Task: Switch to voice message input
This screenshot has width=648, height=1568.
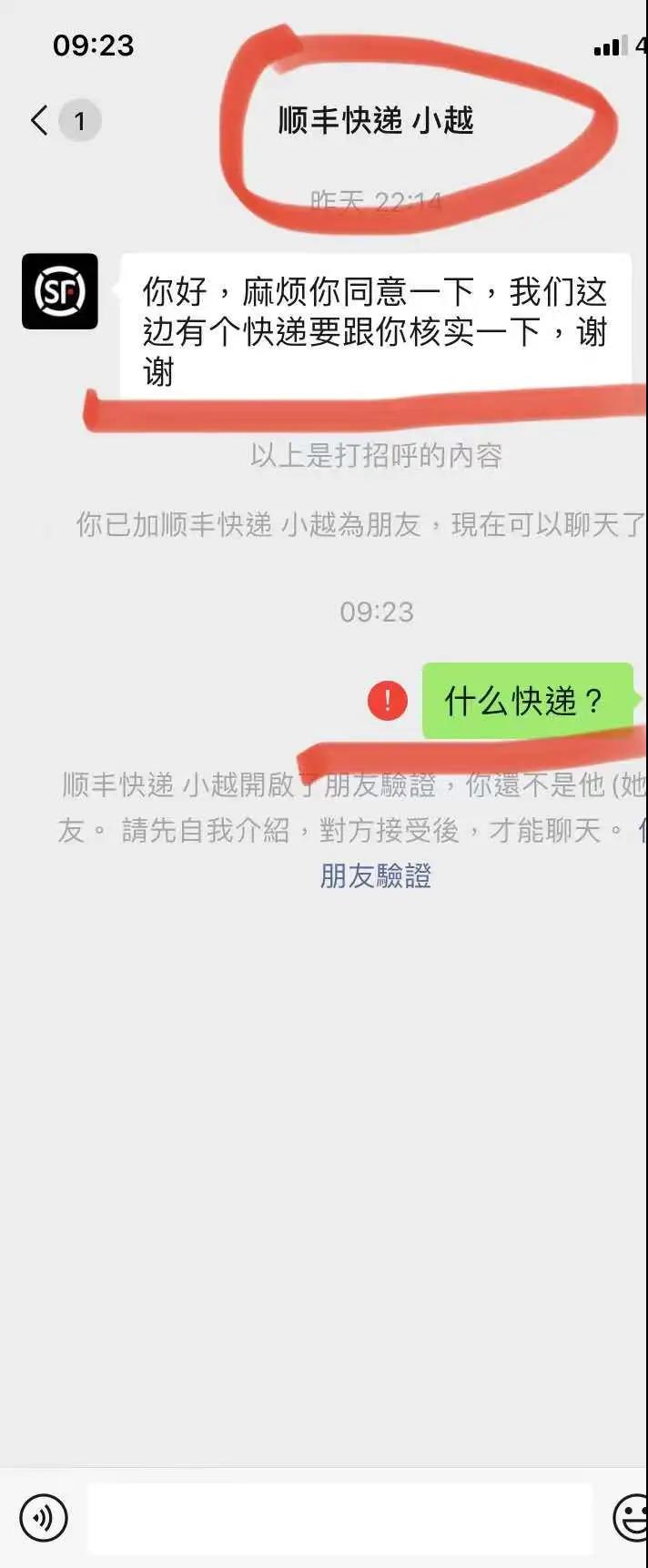Action: click(x=43, y=1518)
